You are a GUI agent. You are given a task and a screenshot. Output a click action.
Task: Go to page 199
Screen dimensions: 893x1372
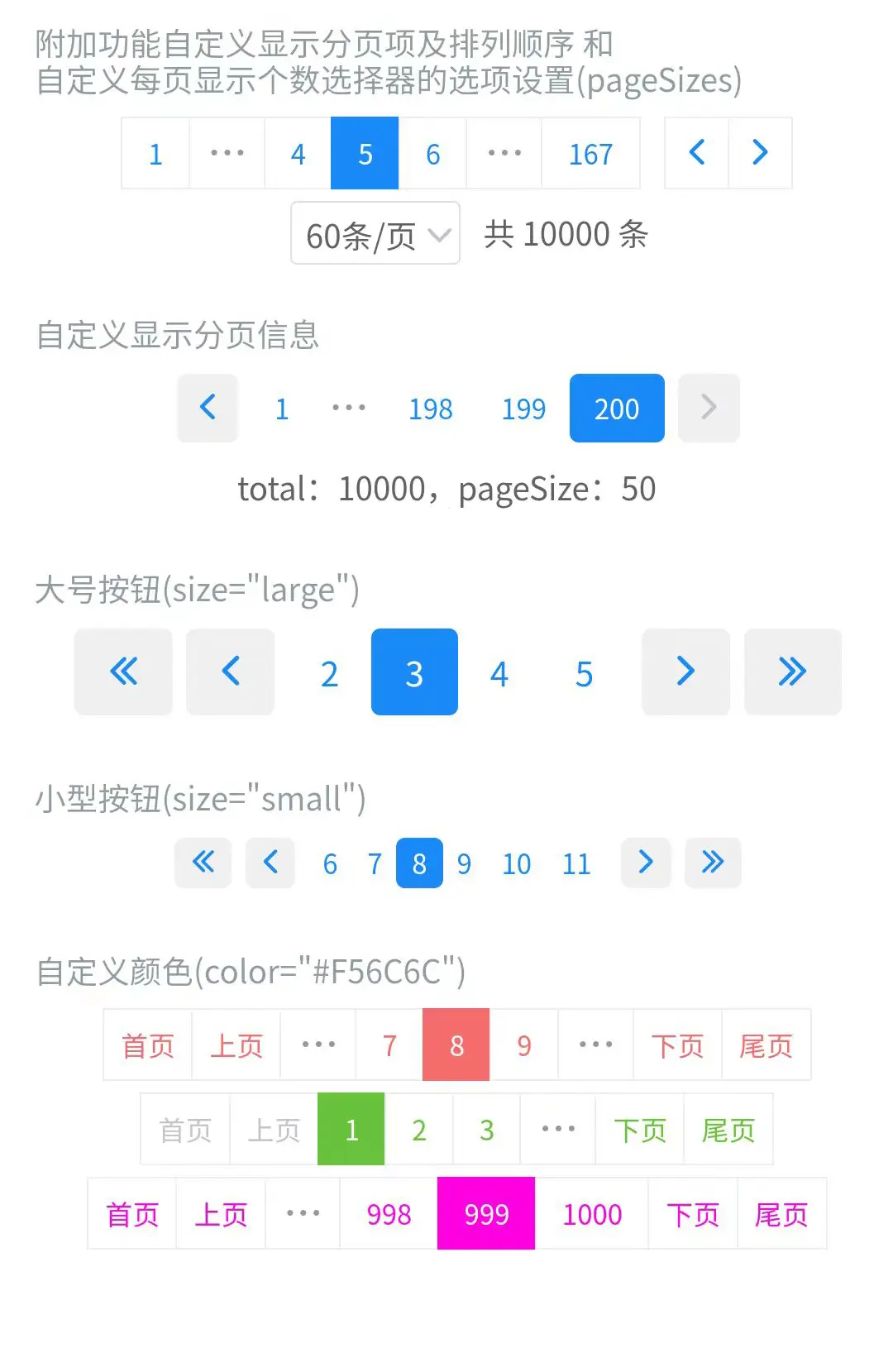coord(523,409)
